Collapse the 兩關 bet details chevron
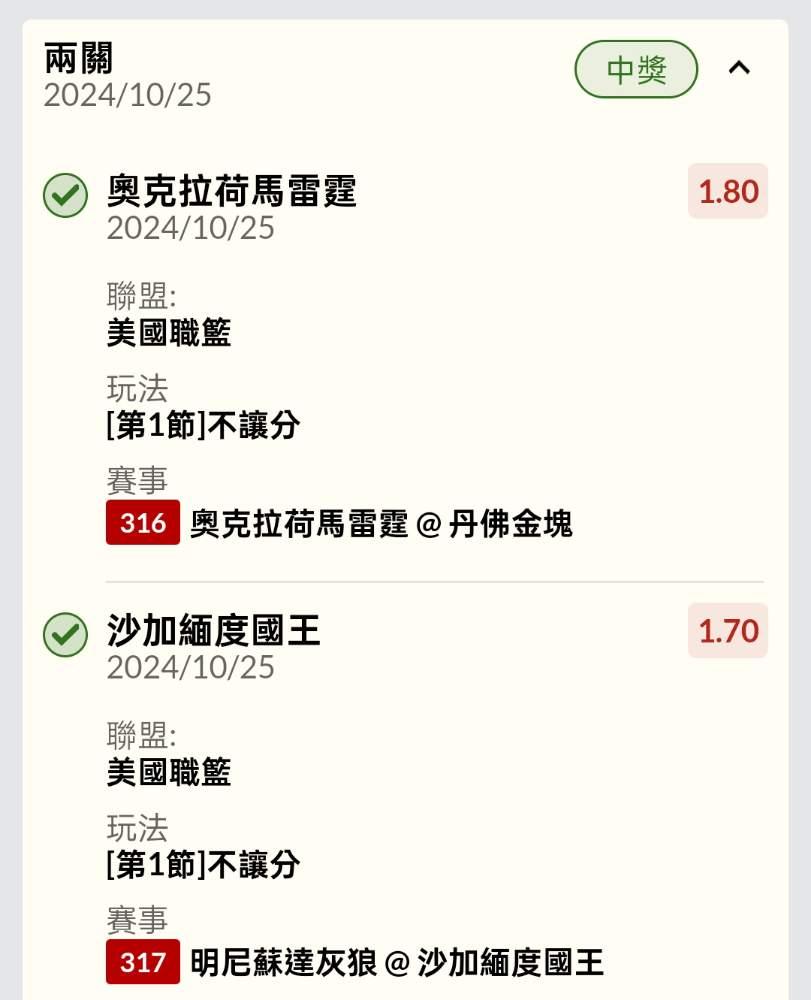The height and width of the screenshot is (1000, 811). (739, 68)
